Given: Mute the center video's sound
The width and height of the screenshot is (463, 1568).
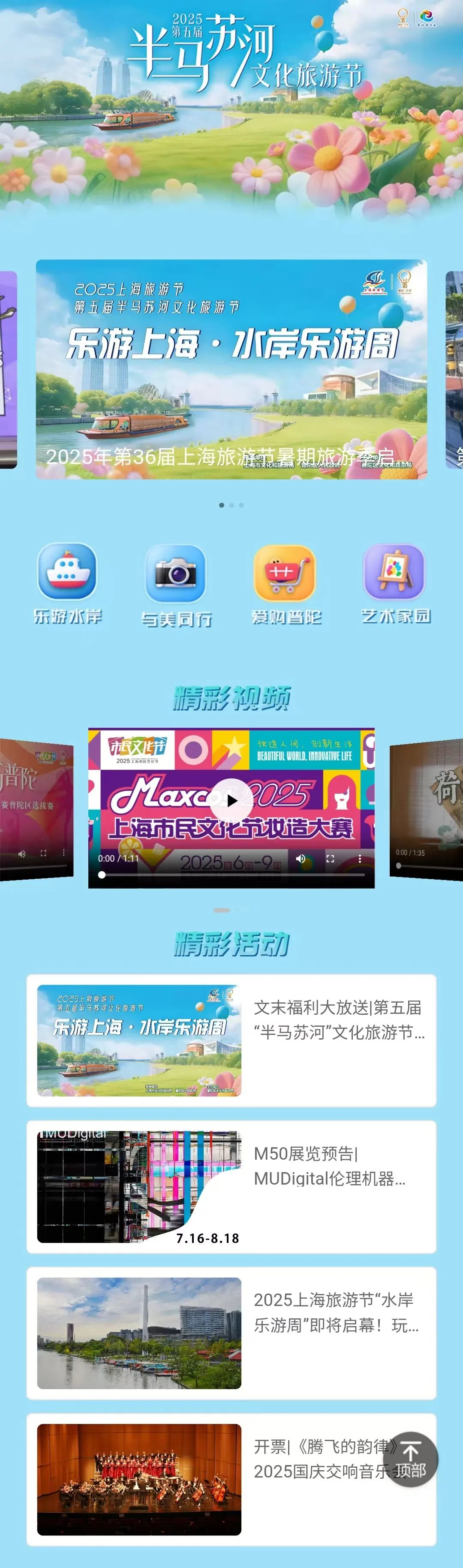Looking at the screenshot, I should tap(301, 858).
